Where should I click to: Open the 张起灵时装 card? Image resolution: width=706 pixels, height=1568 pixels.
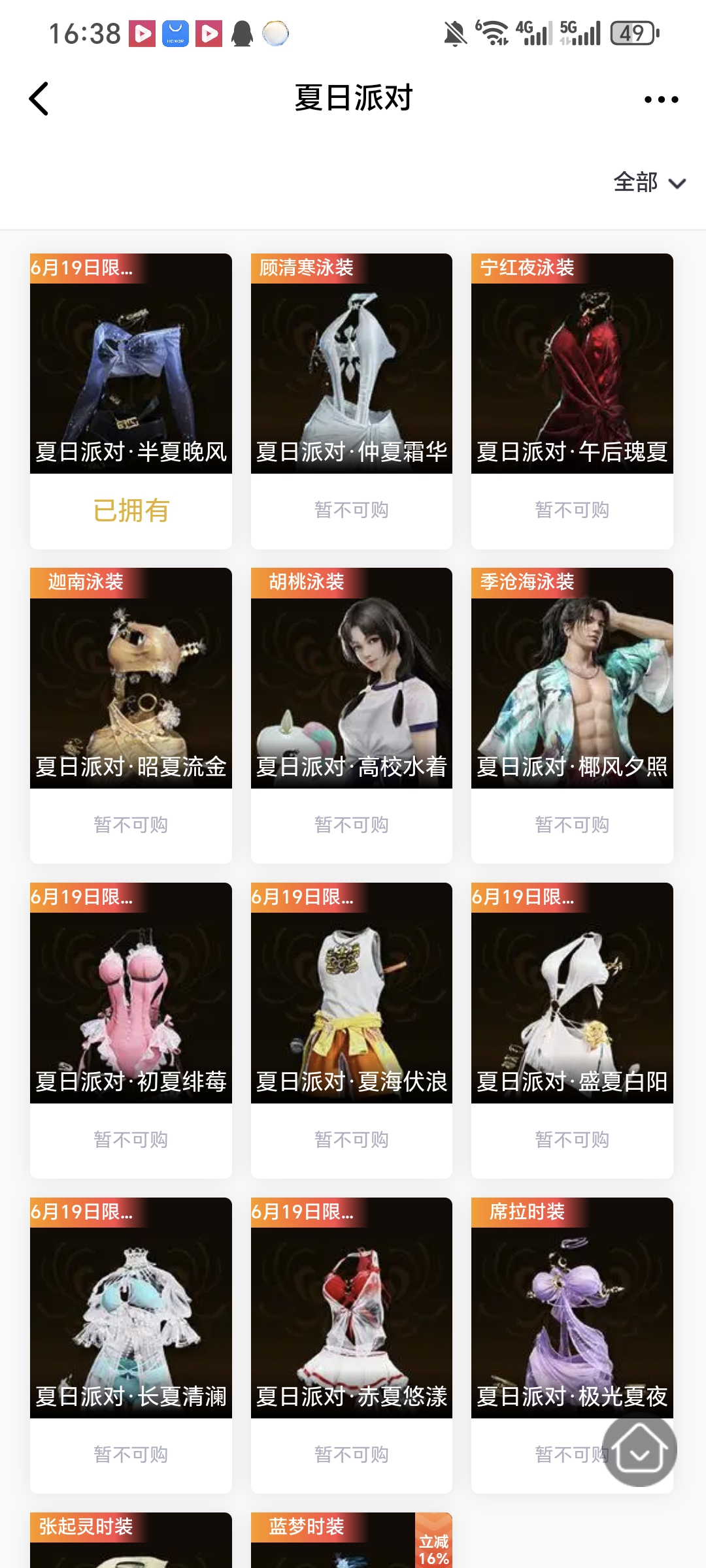point(131,1541)
